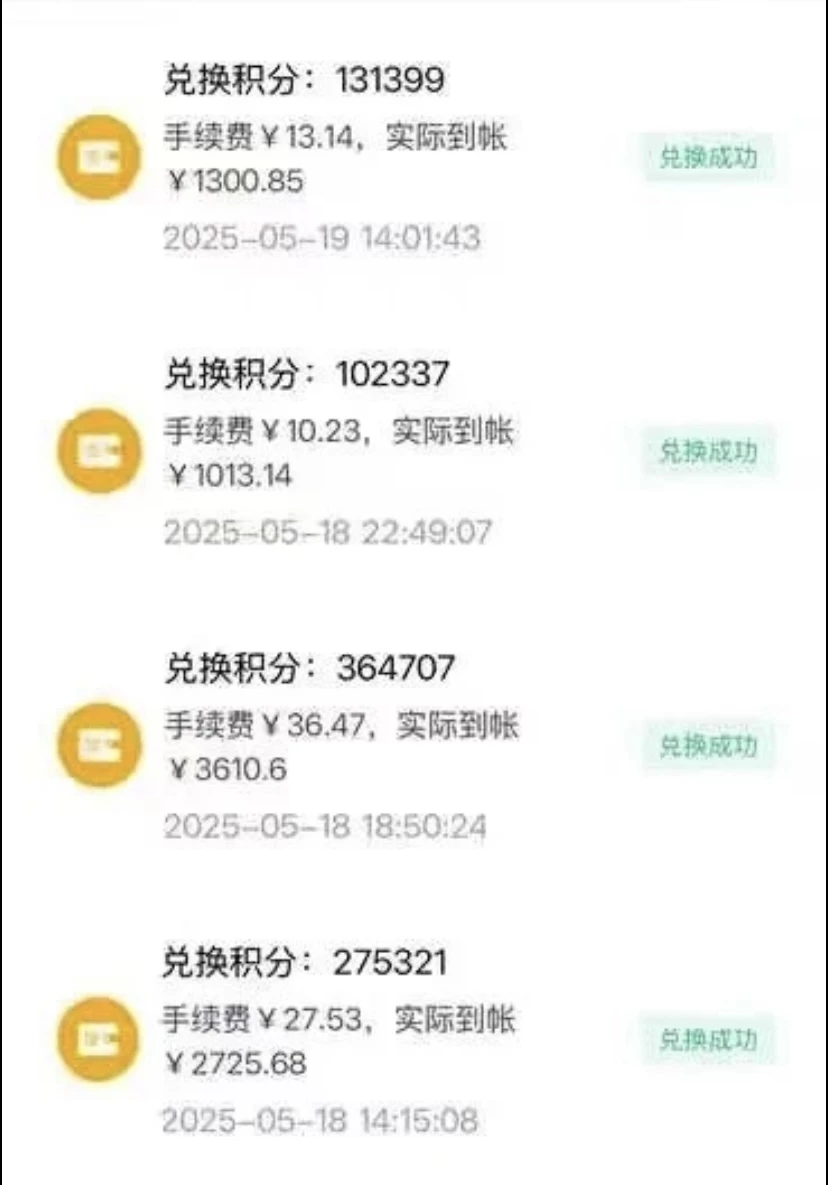Click the yellow card icon on the top record
Image resolution: width=828 pixels, height=1185 pixels.
[97, 157]
